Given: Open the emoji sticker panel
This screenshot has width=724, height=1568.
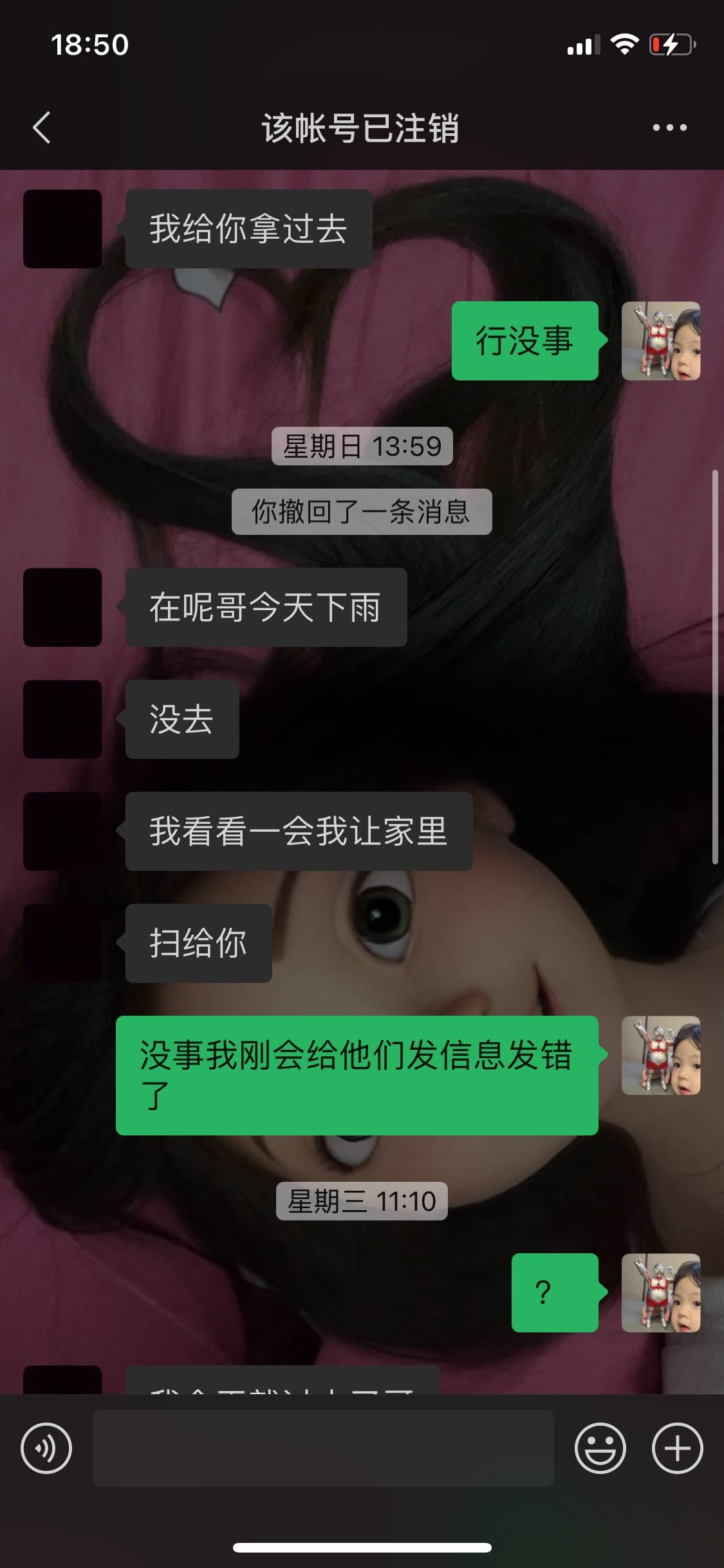Looking at the screenshot, I should click(x=600, y=1448).
